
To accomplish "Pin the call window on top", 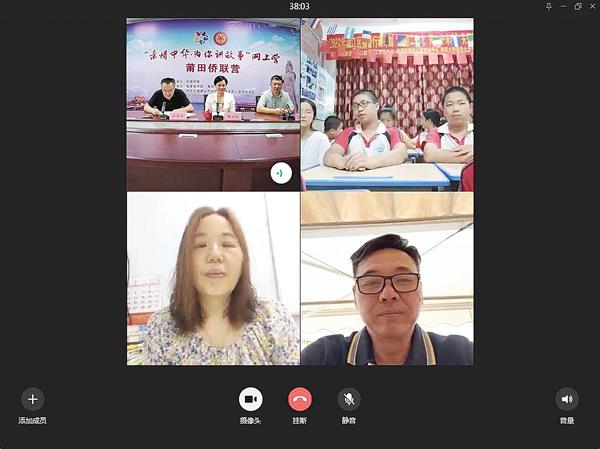I will [x=548, y=6].
